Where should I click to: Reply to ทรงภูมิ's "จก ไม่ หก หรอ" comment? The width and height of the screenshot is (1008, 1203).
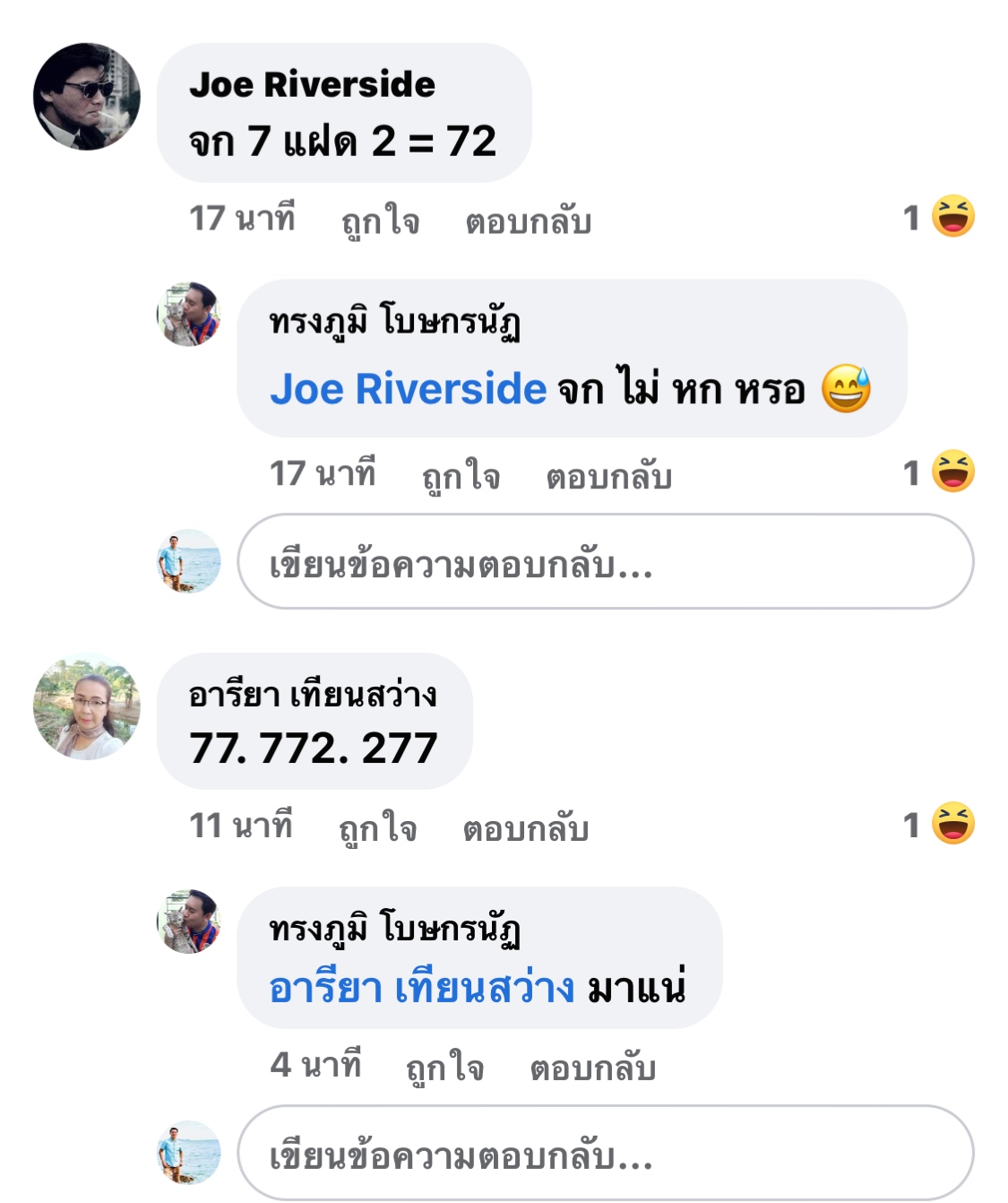(x=608, y=476)
